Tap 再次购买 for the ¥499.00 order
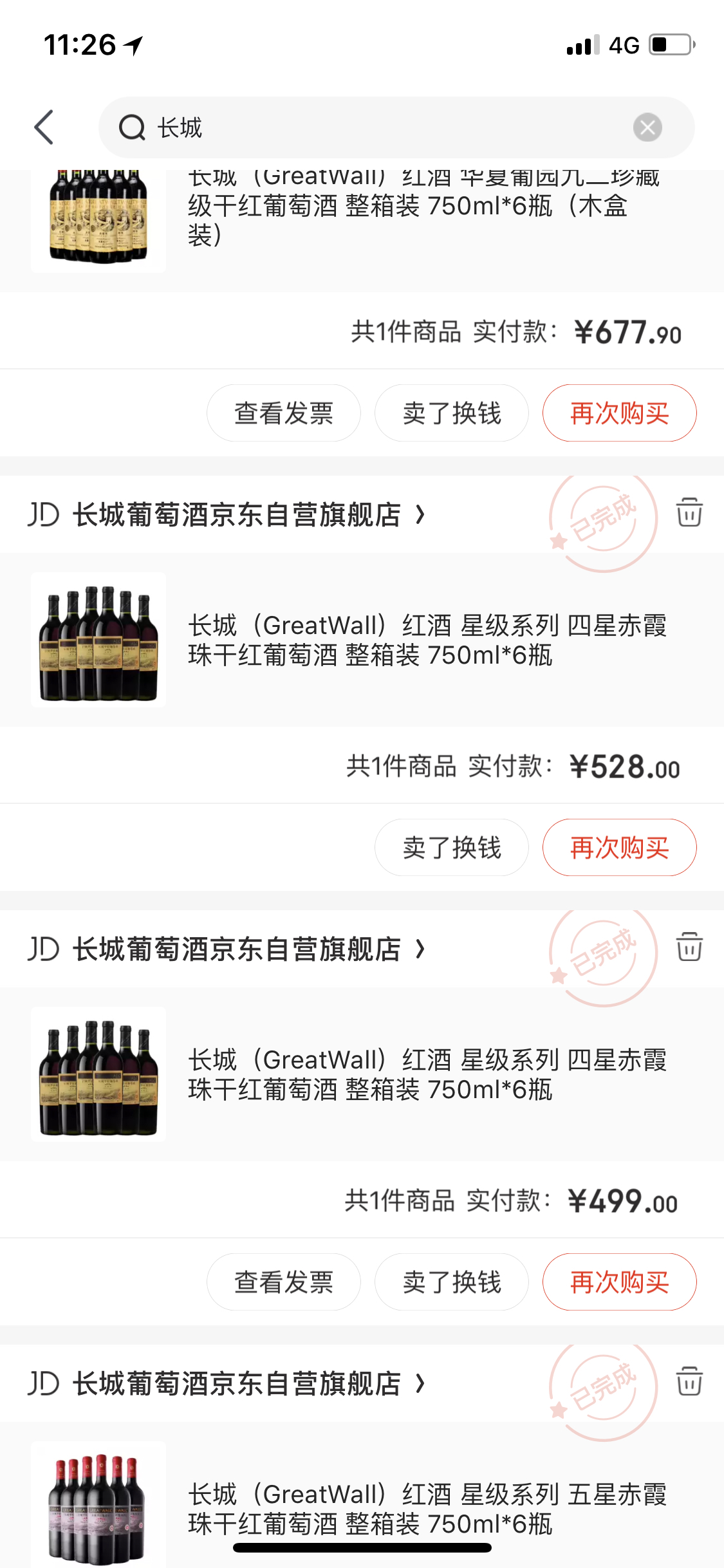The width and height of the screenshot is (724, 1568). [619, 1282]
